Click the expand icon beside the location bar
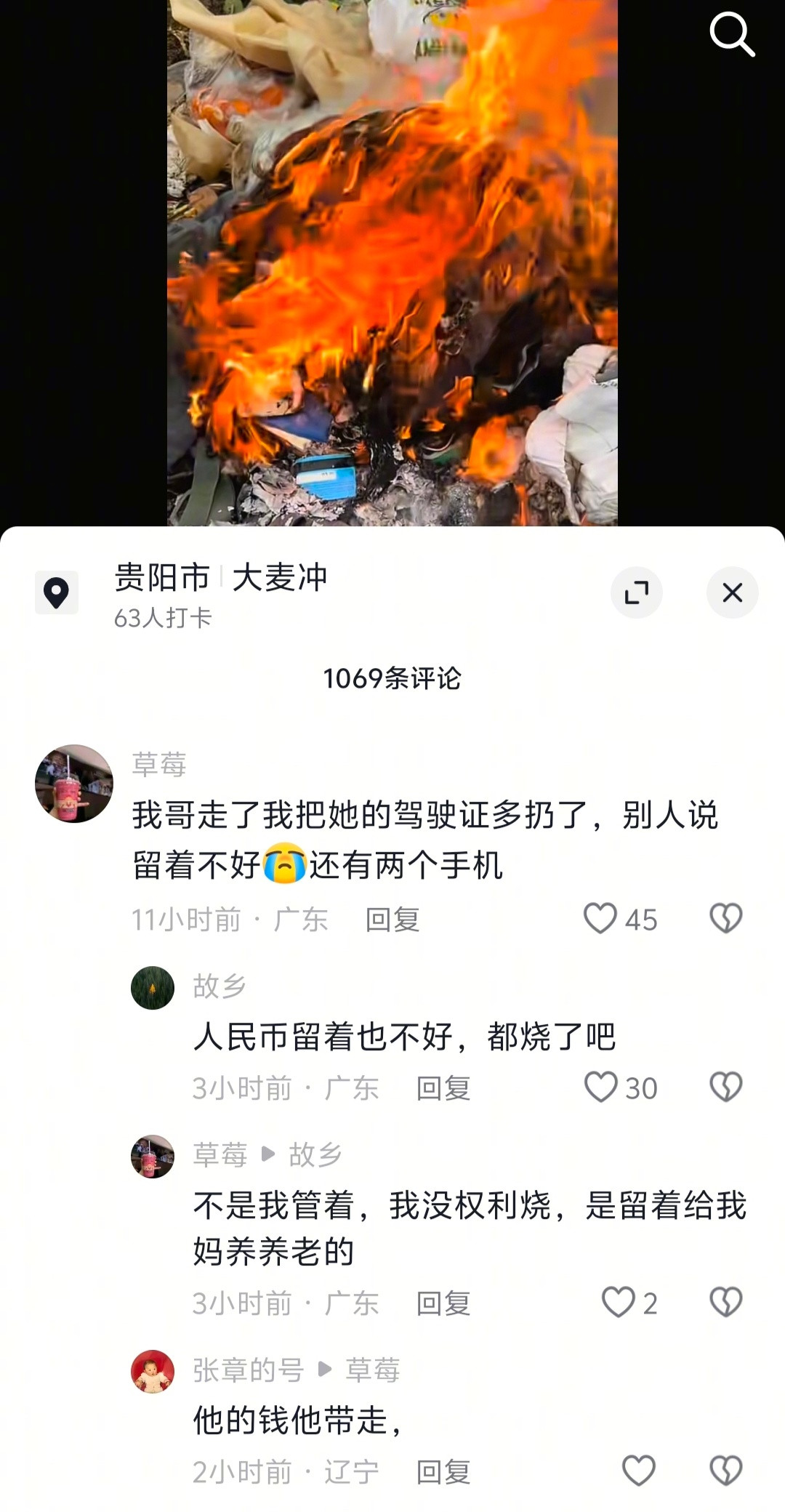Viewport: 785px width, 1512px height. point(637,592)
